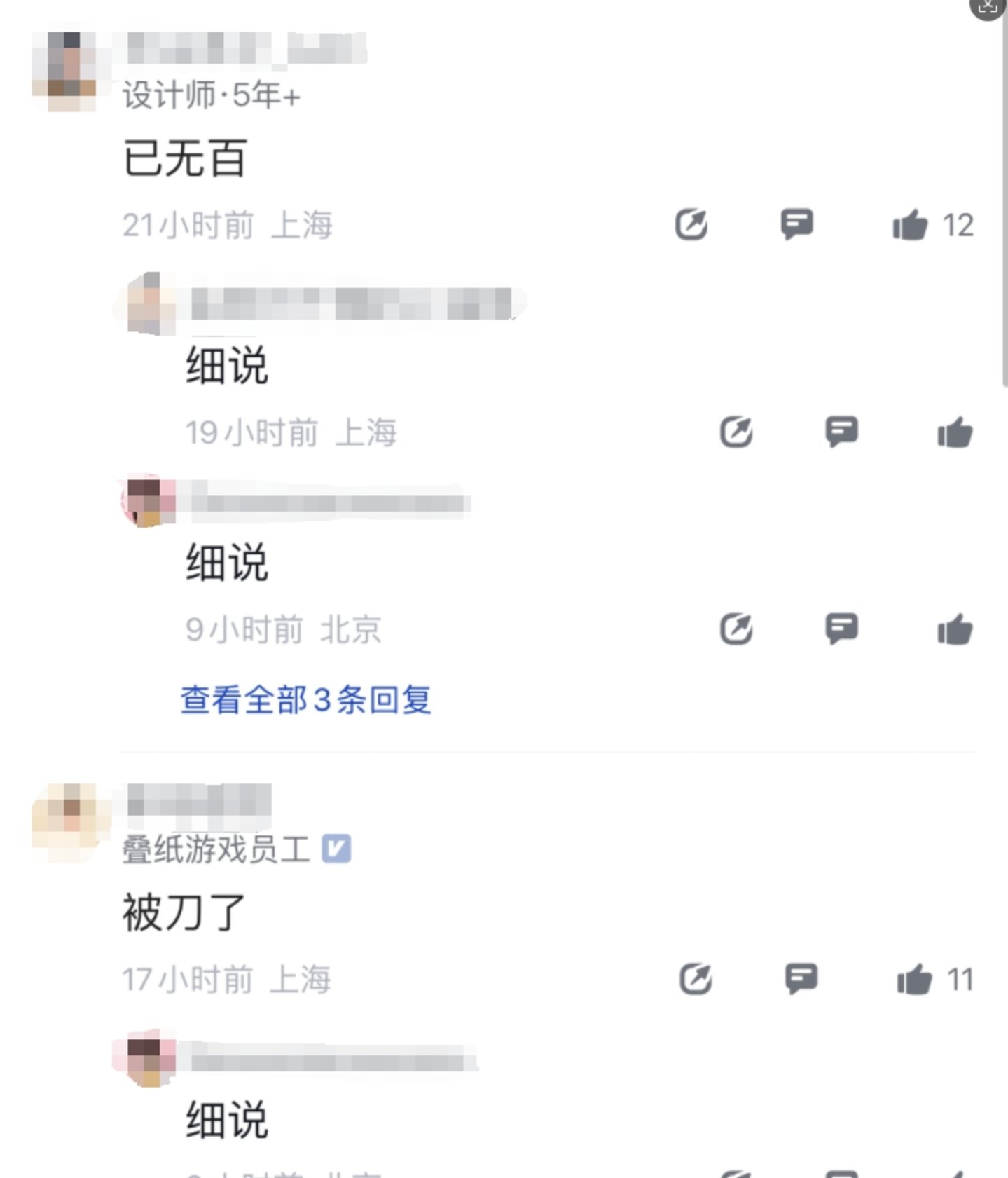Reply to the comment '已无百'
1008x1178 pixels.
(796, 224)
